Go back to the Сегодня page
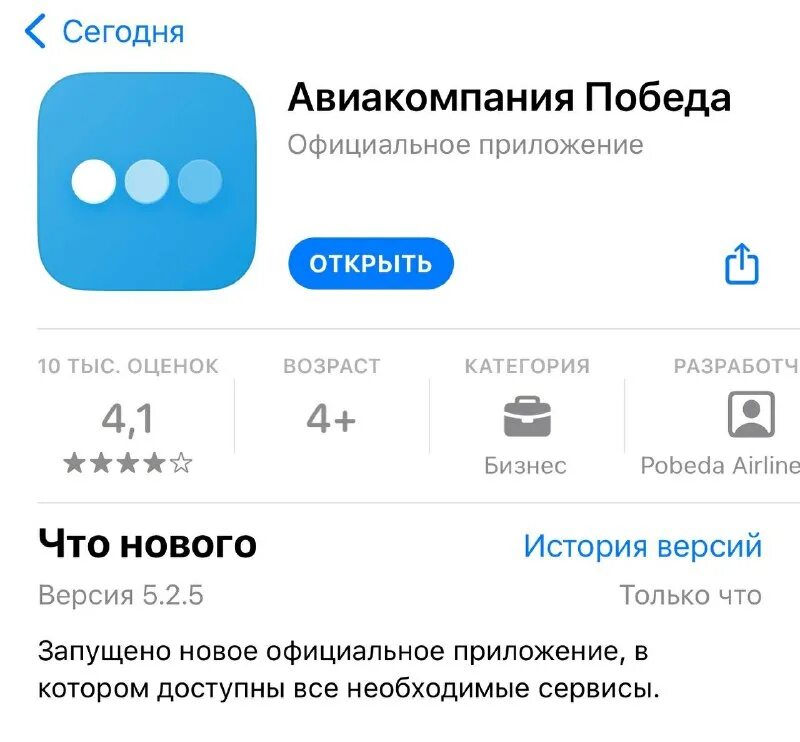800x742 pixels. (104, 32)
